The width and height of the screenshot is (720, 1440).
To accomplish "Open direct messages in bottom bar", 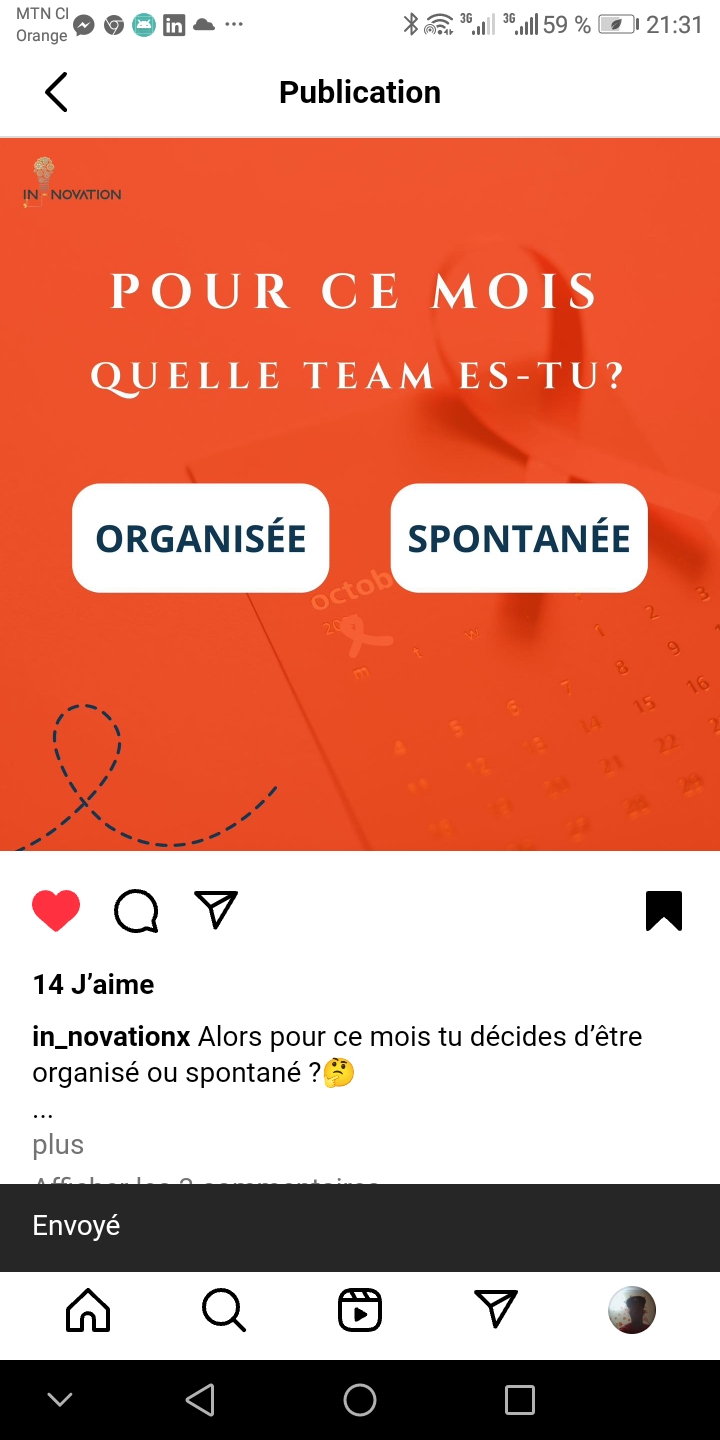I will click(496, 1309).
